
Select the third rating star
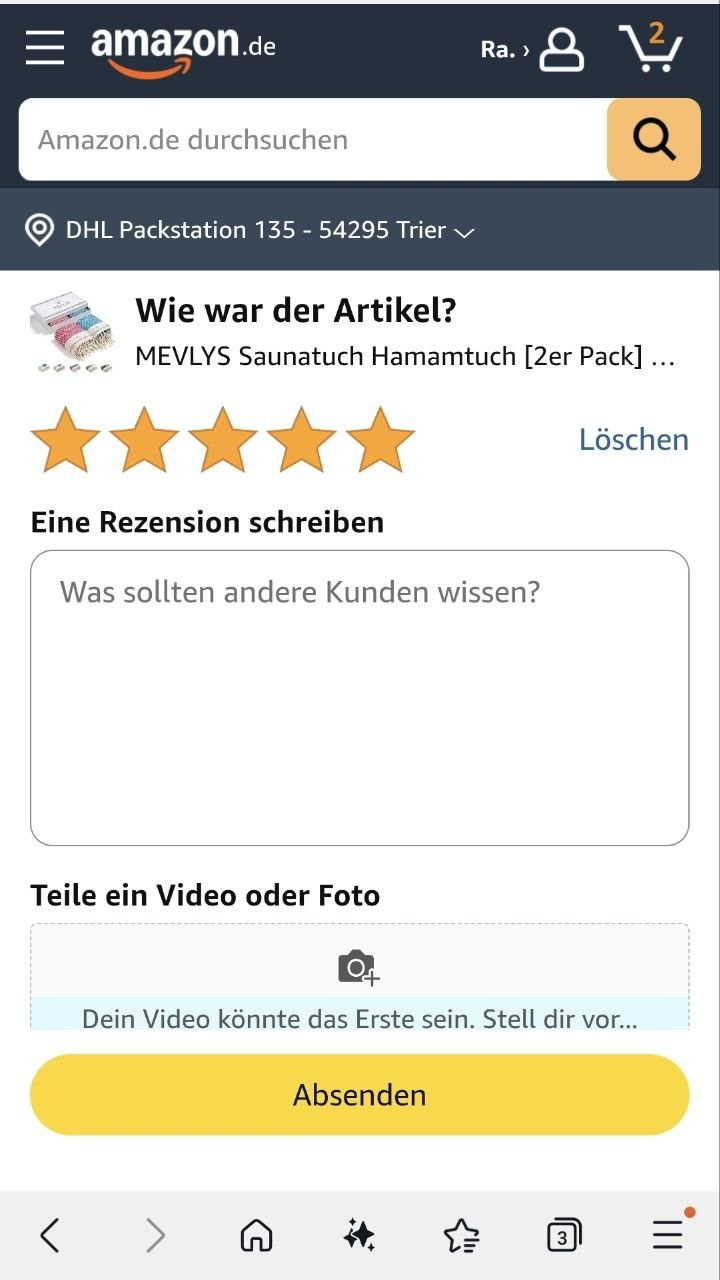tap(223, 440)
